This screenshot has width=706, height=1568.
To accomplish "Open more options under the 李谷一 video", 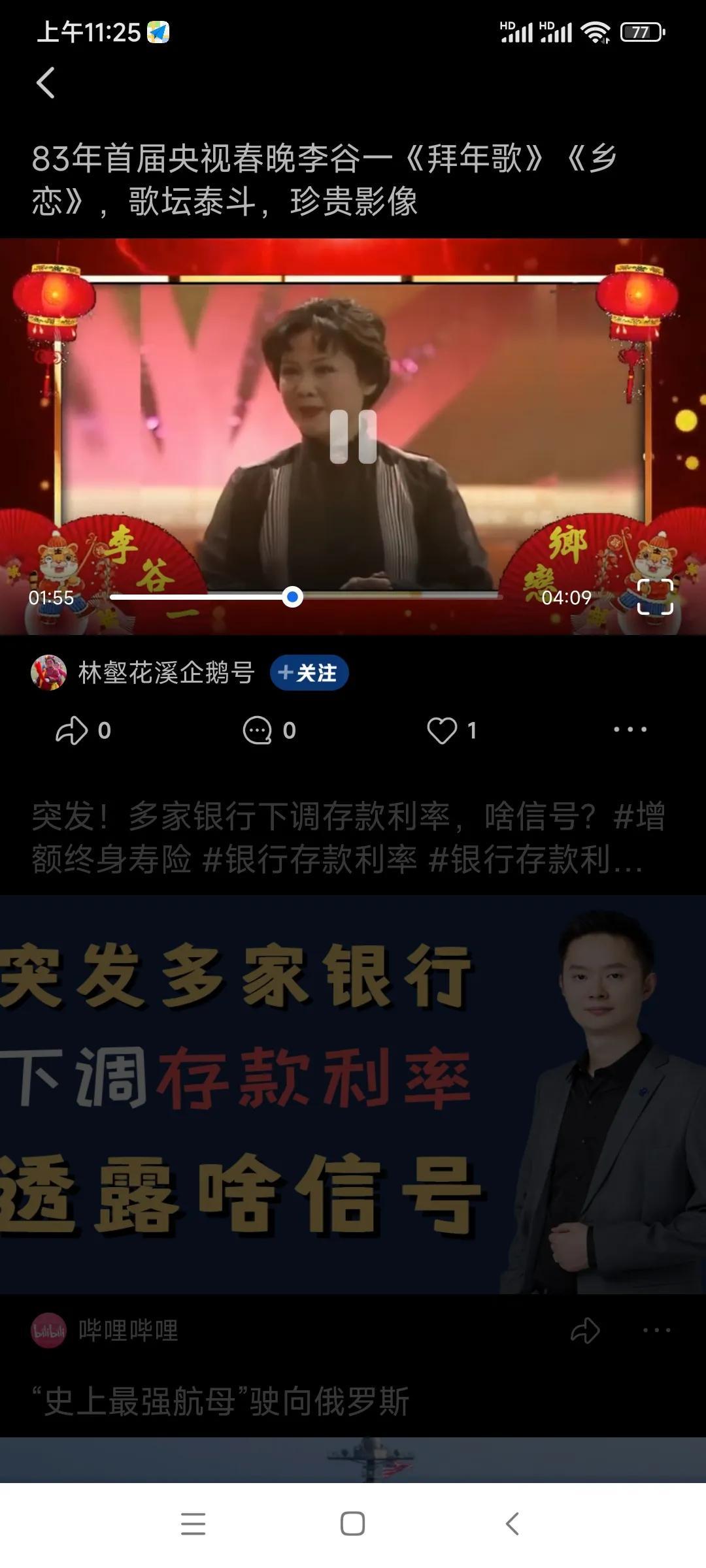I will [x=630, y=729].
